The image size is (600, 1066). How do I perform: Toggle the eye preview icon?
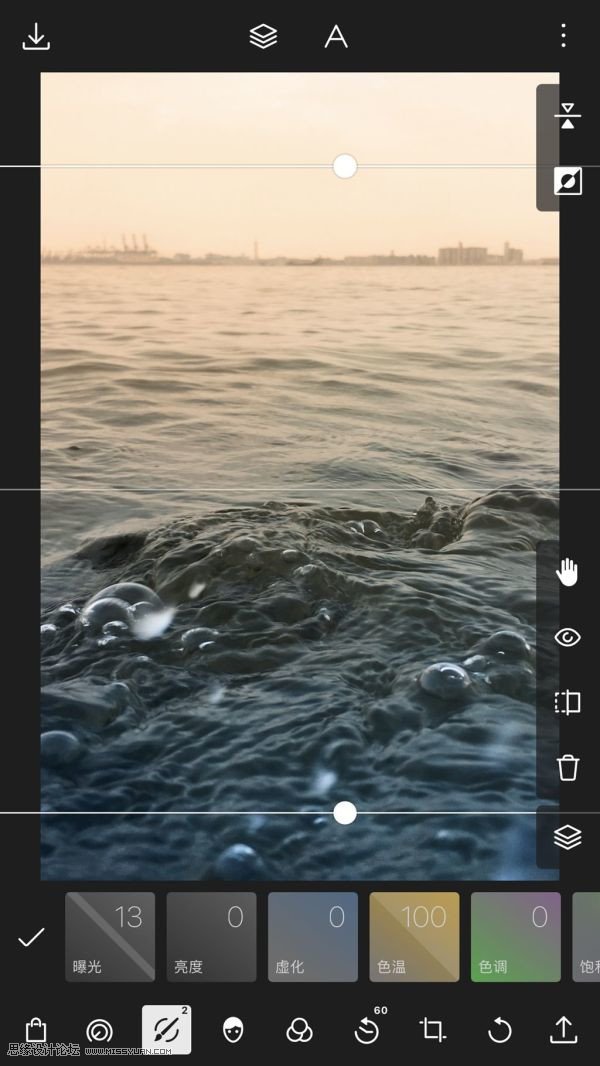567,637
